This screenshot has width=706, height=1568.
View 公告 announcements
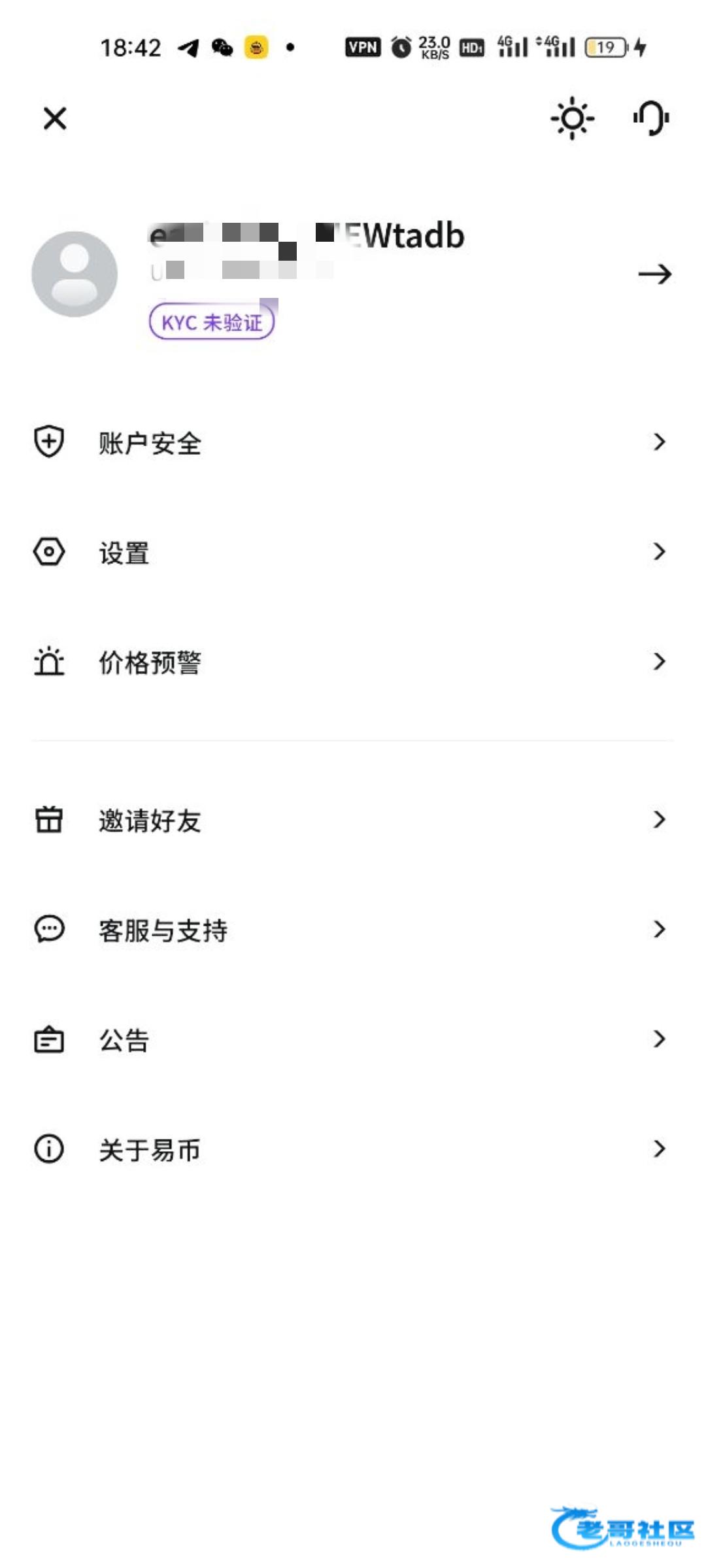click(x=353, y=1039)
